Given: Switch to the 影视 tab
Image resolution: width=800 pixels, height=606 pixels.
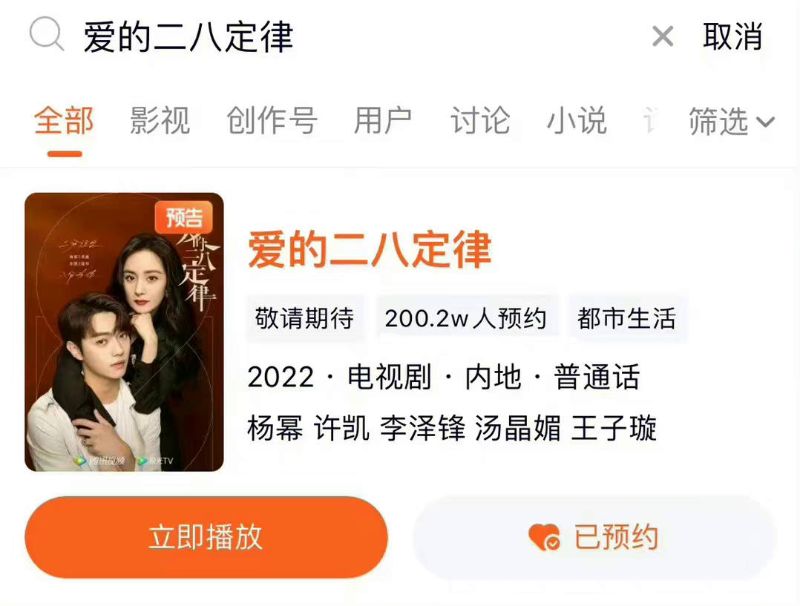Looking at the screenshot, I should (160, 122).
